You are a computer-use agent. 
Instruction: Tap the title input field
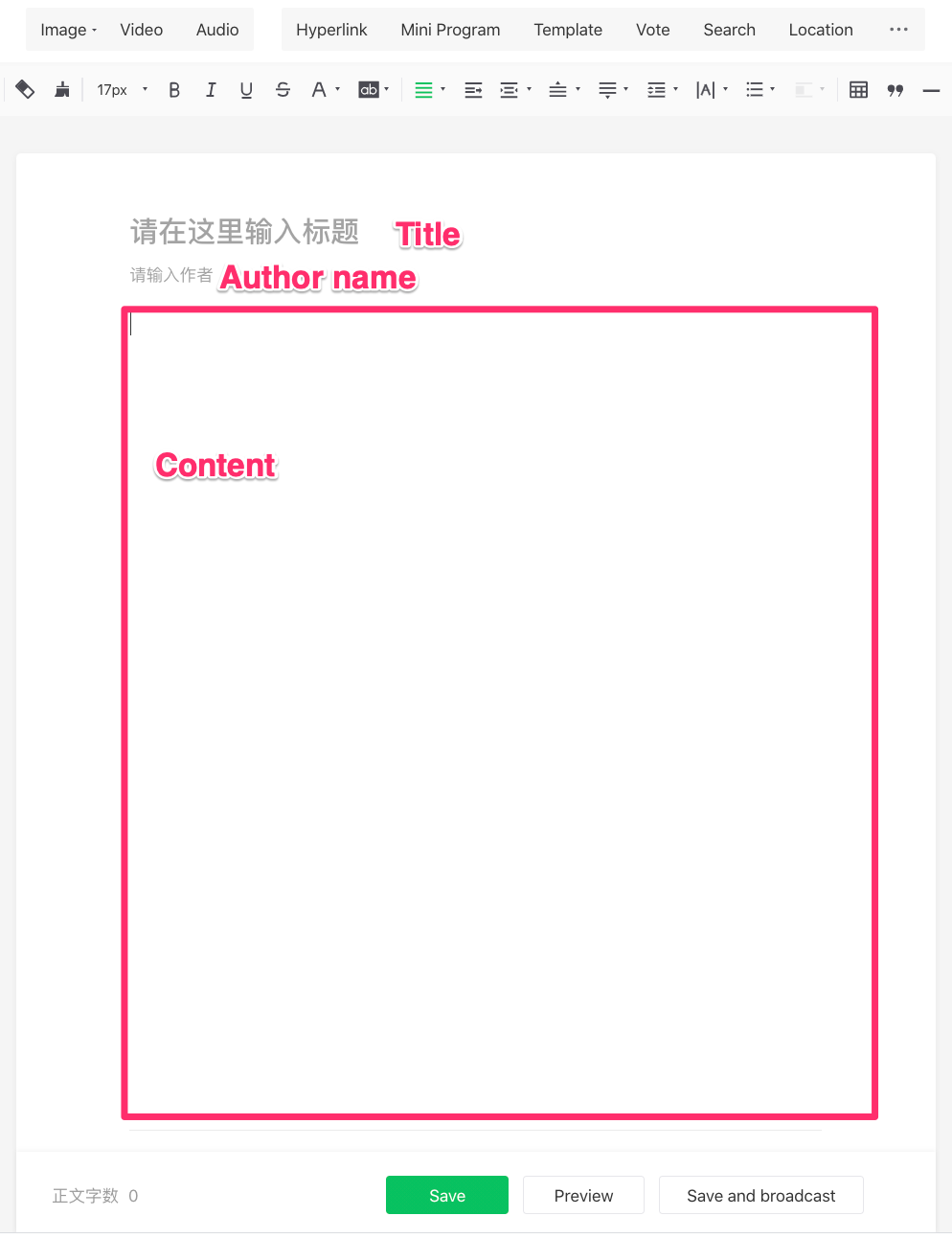pos(245,231)
